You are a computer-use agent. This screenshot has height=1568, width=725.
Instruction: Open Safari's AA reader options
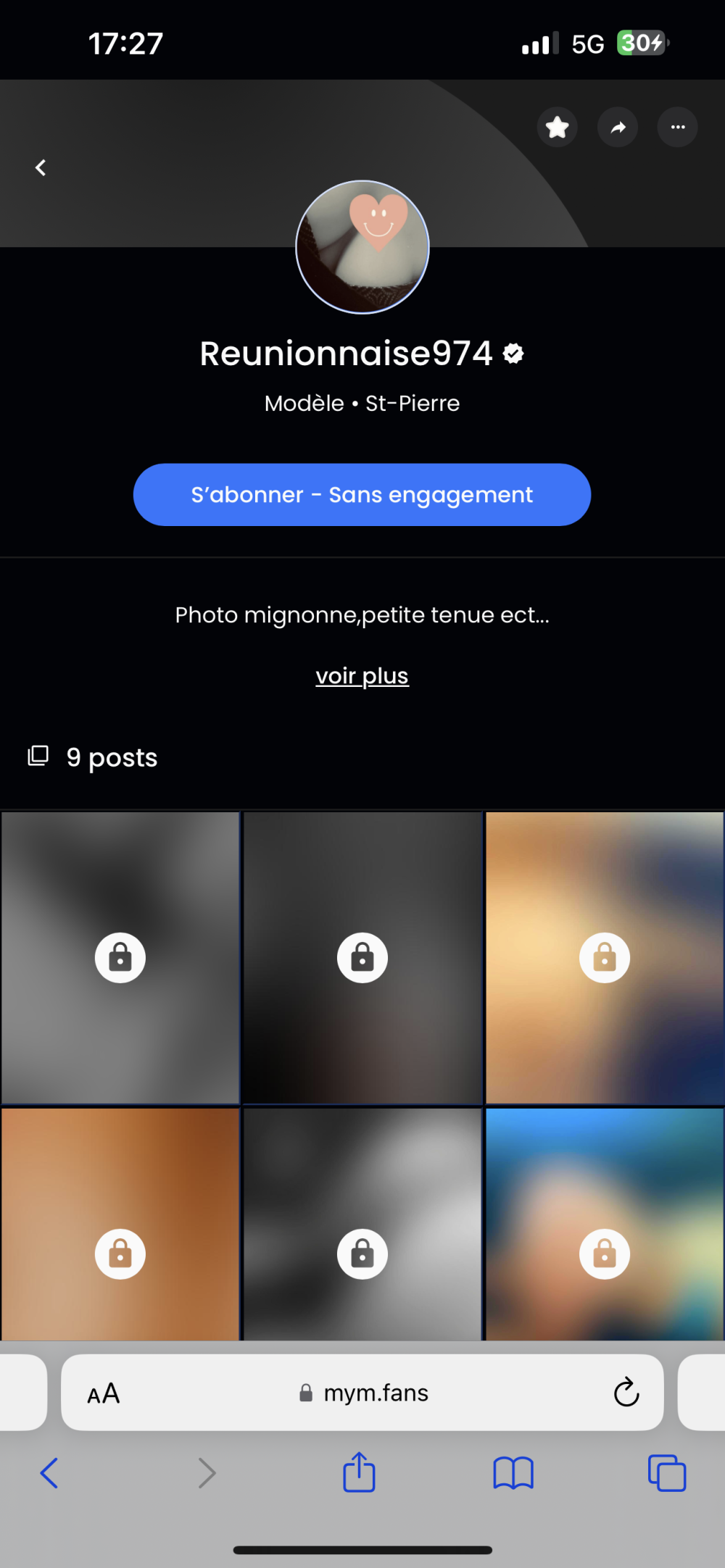pyautogui.click(x=104, y=1393)
